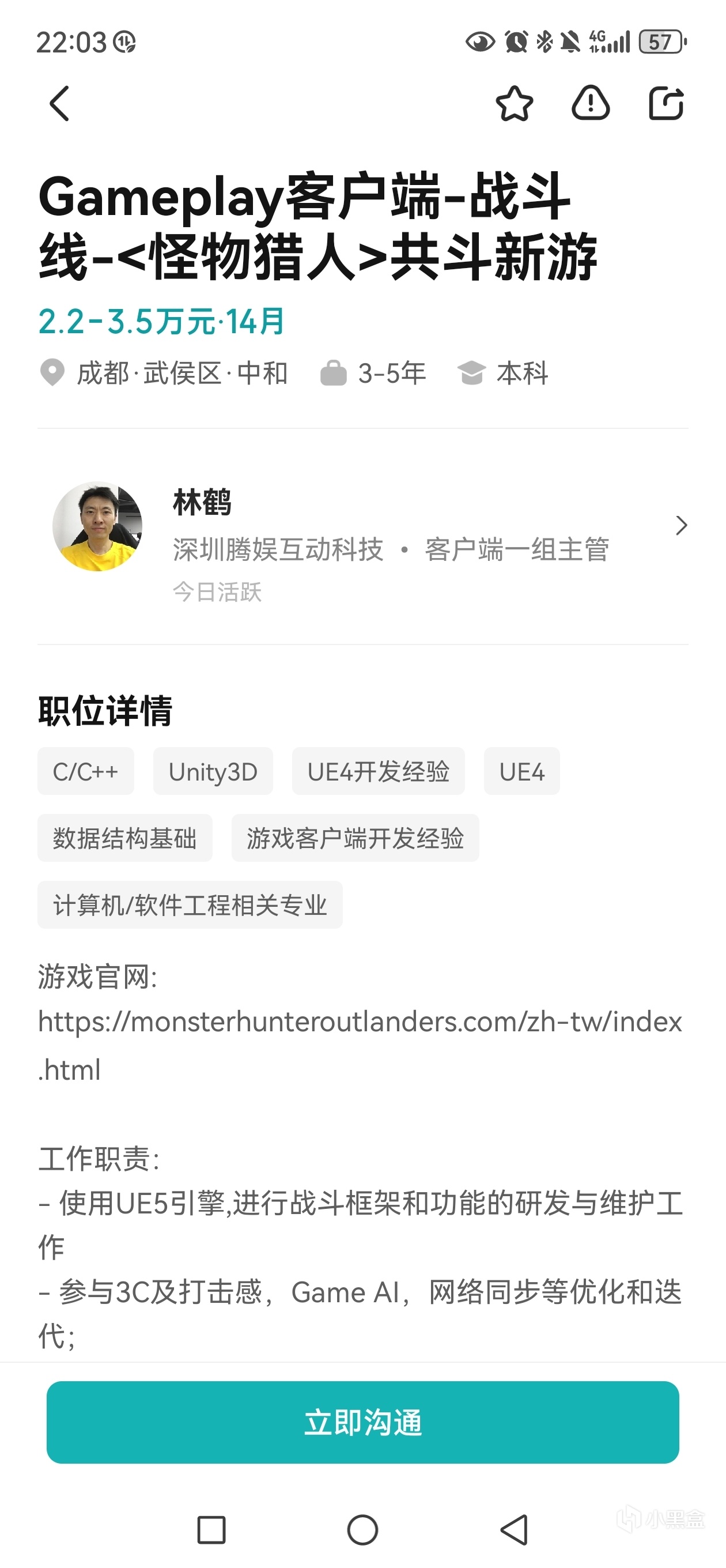Tap the system home button
The height and width of the screenshot is (1568, 726).
click(x=362, y=1529)
